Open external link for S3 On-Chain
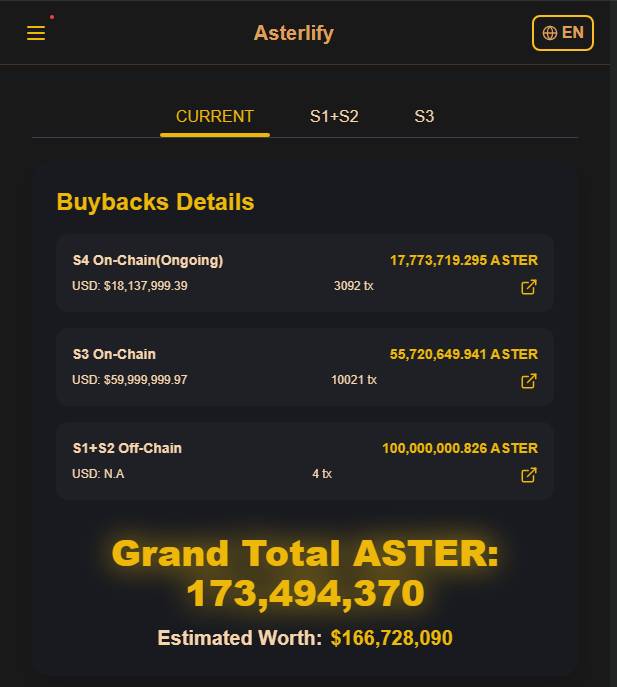The height and width of the screenshot is (687, 617). pyautogui.click(x=529, y=381)
